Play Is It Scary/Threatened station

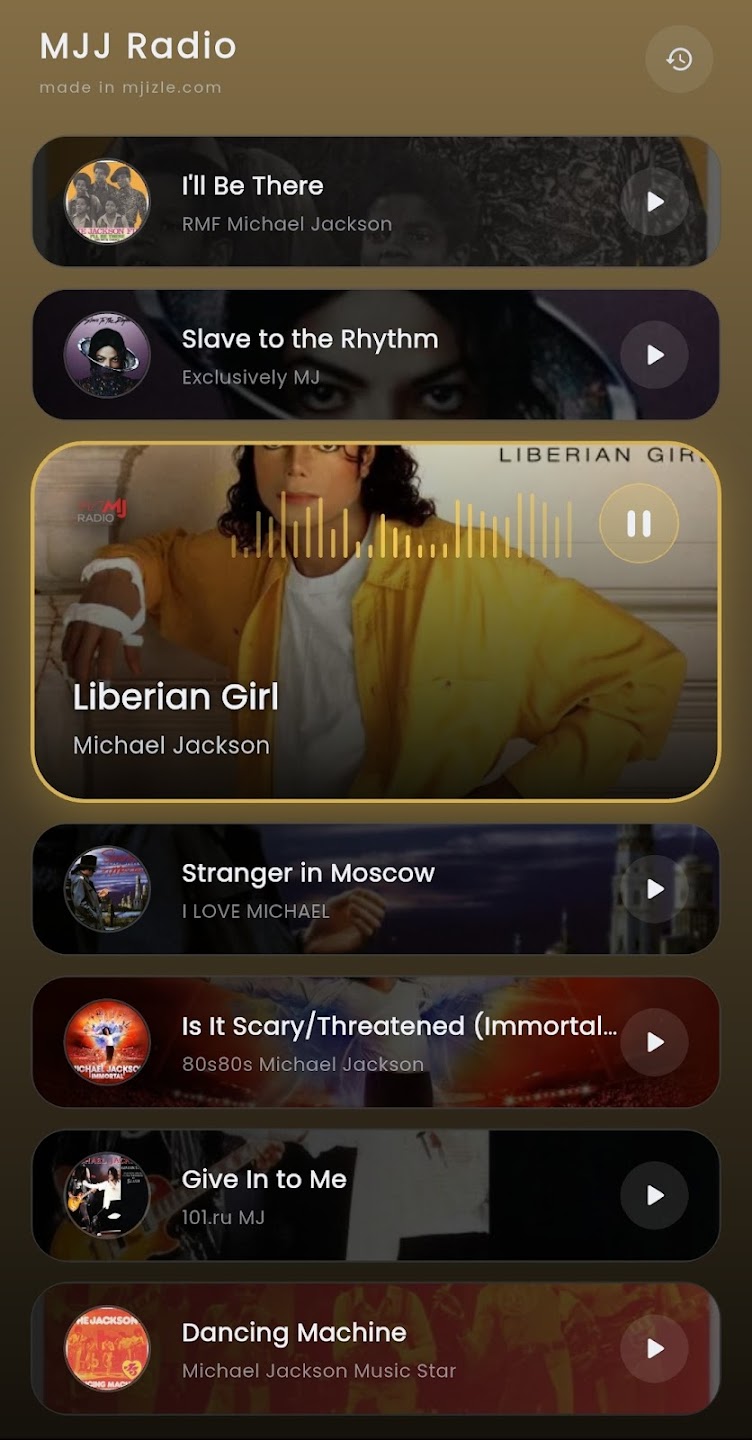point(655,1042)
